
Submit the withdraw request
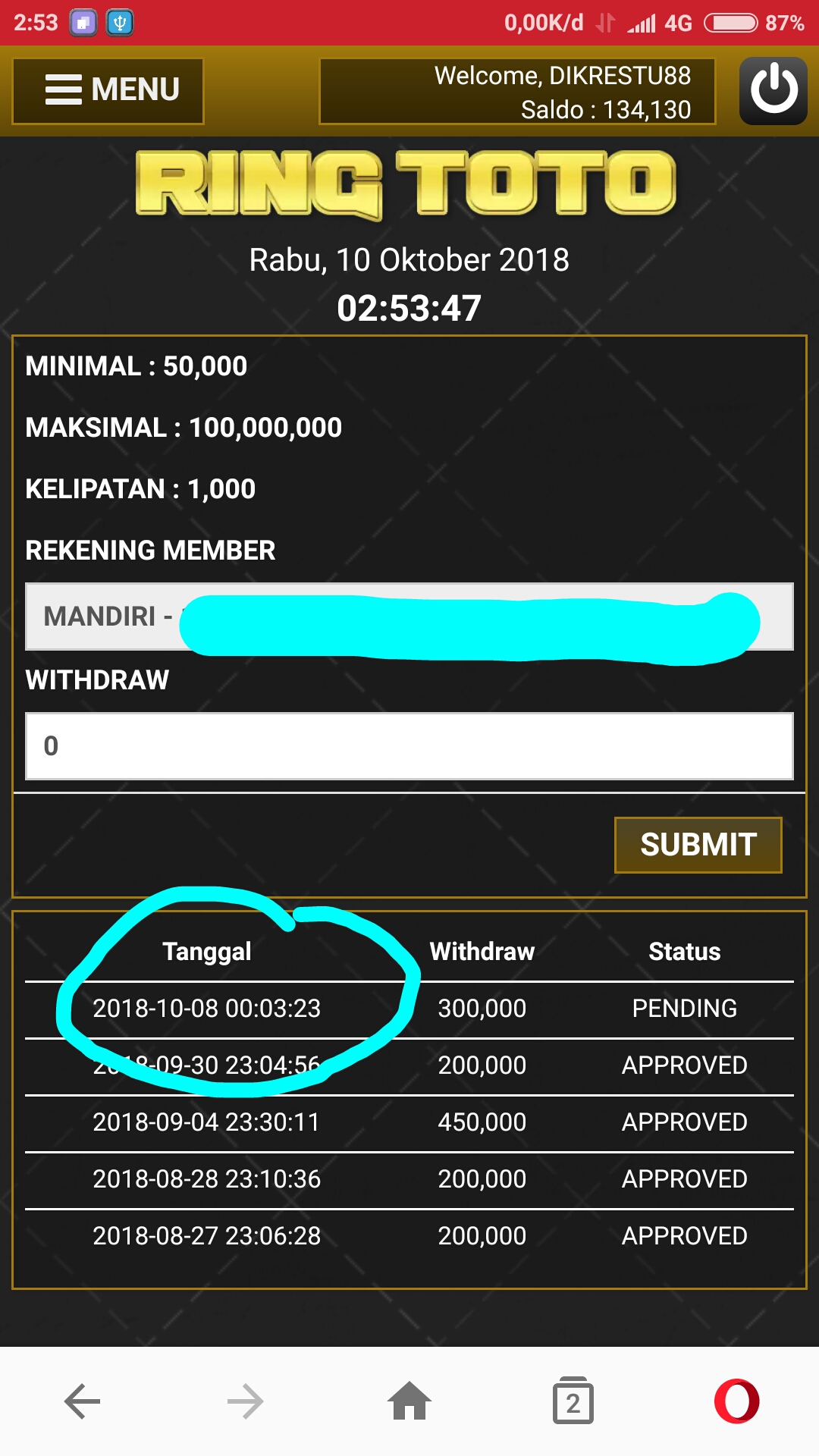698,845
